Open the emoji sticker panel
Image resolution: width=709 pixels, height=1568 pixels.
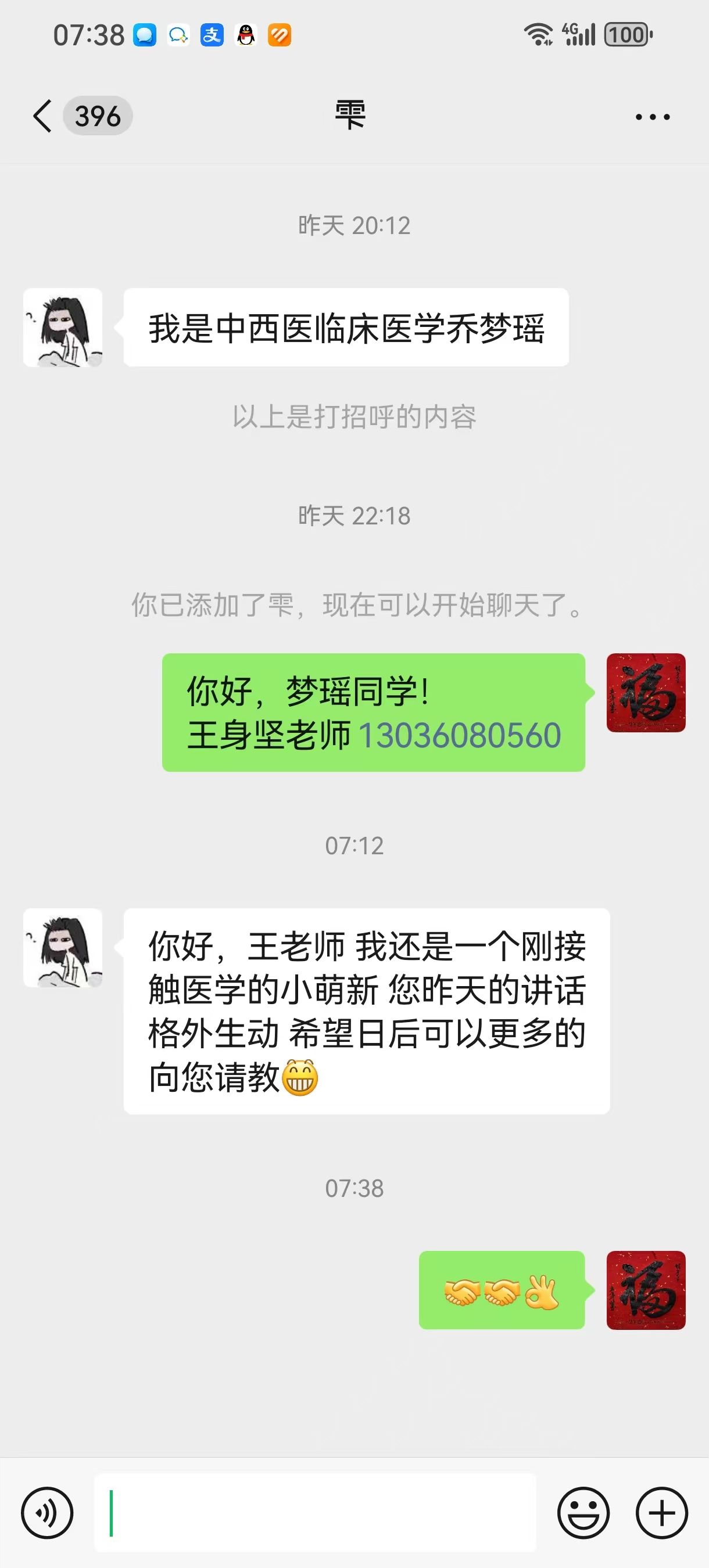(x=583, y=1513)
